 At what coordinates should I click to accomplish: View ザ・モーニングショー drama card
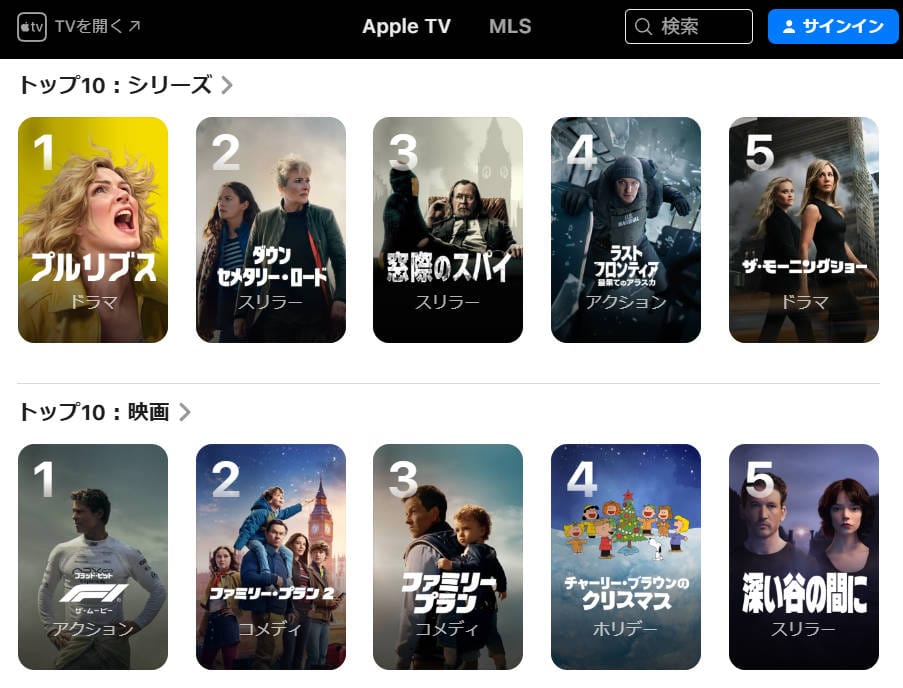[x=803, y=230]
